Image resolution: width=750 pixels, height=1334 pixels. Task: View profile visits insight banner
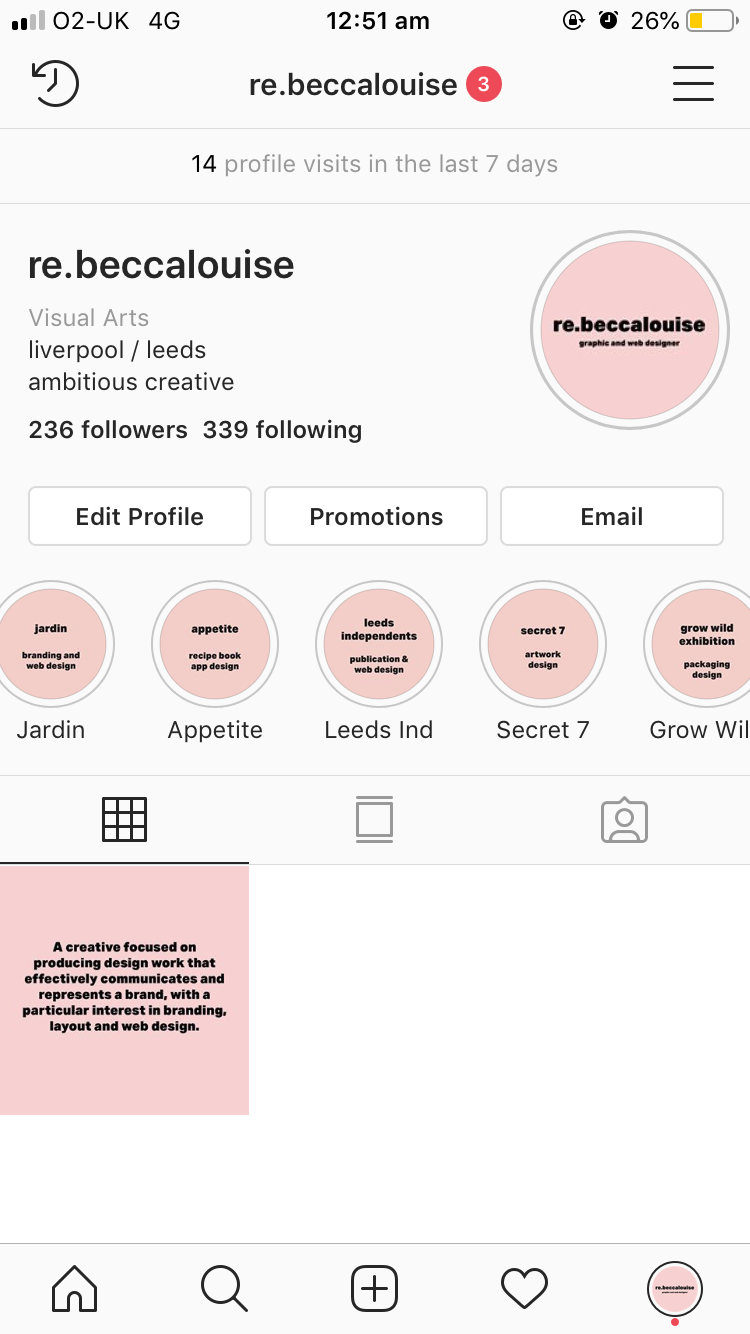pos(375,164)
